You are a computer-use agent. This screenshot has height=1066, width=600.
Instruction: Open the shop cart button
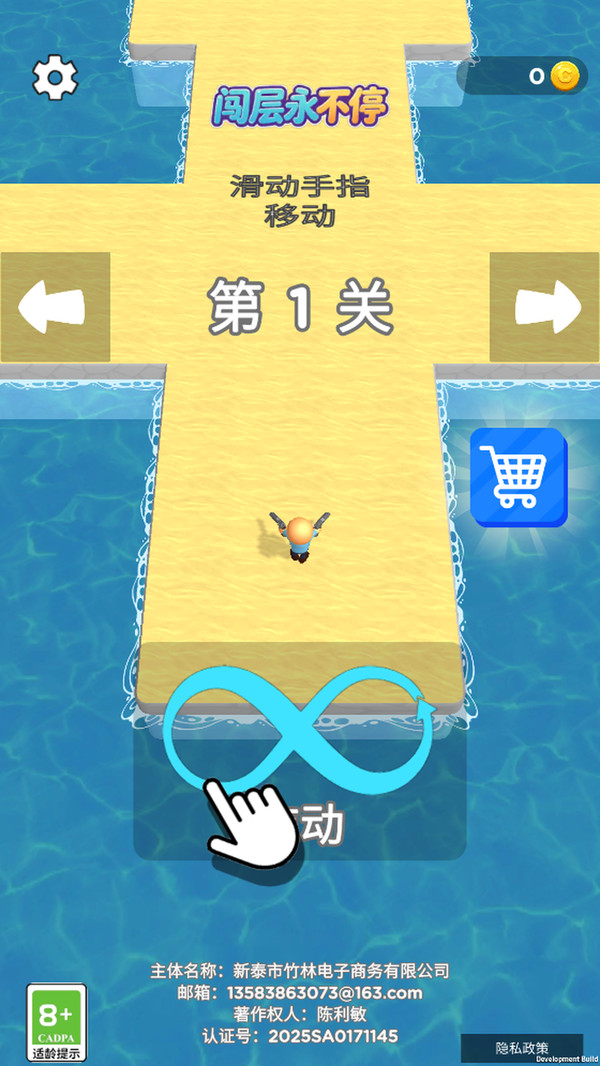coord(518,477)
